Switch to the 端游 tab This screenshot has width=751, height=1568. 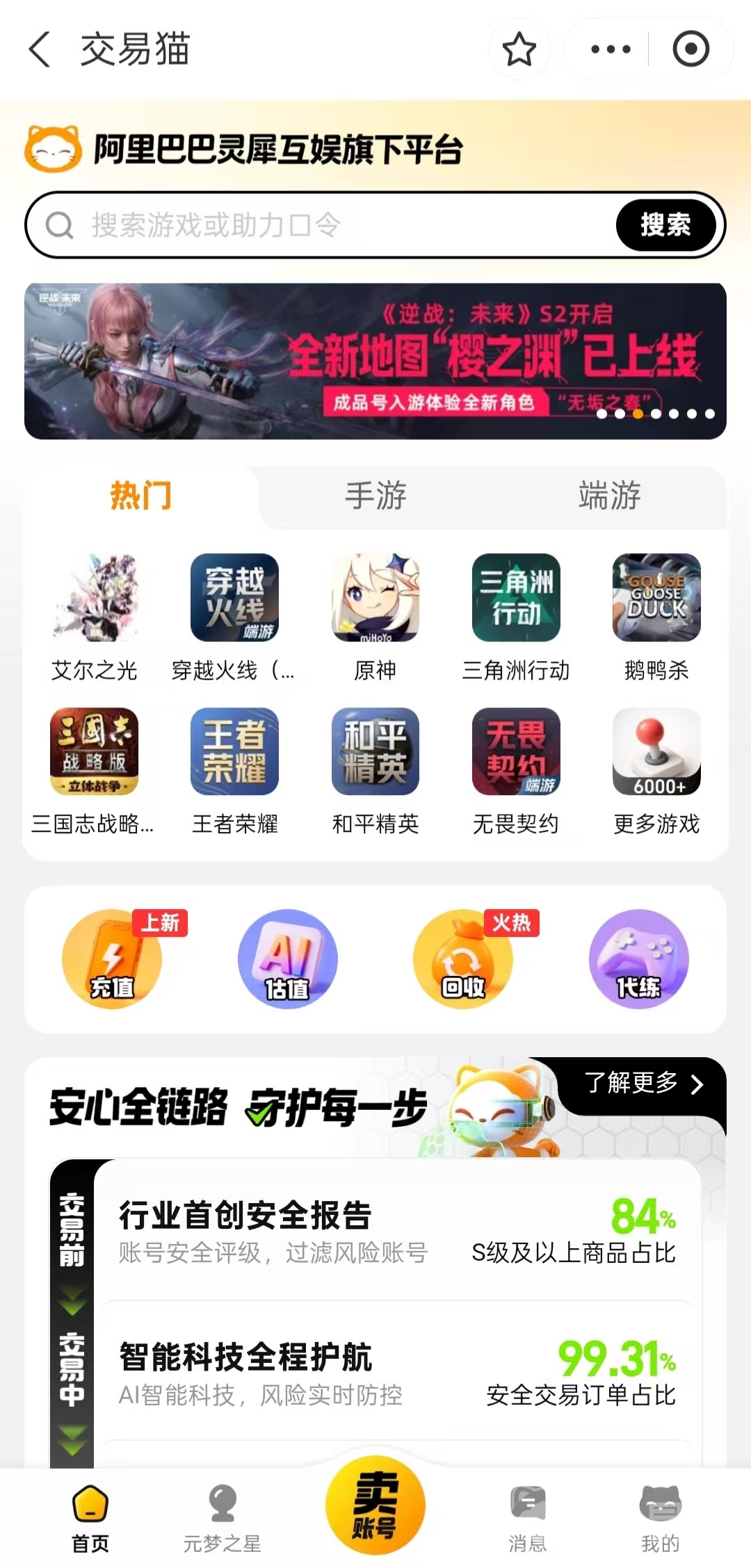tap(609, 496)
